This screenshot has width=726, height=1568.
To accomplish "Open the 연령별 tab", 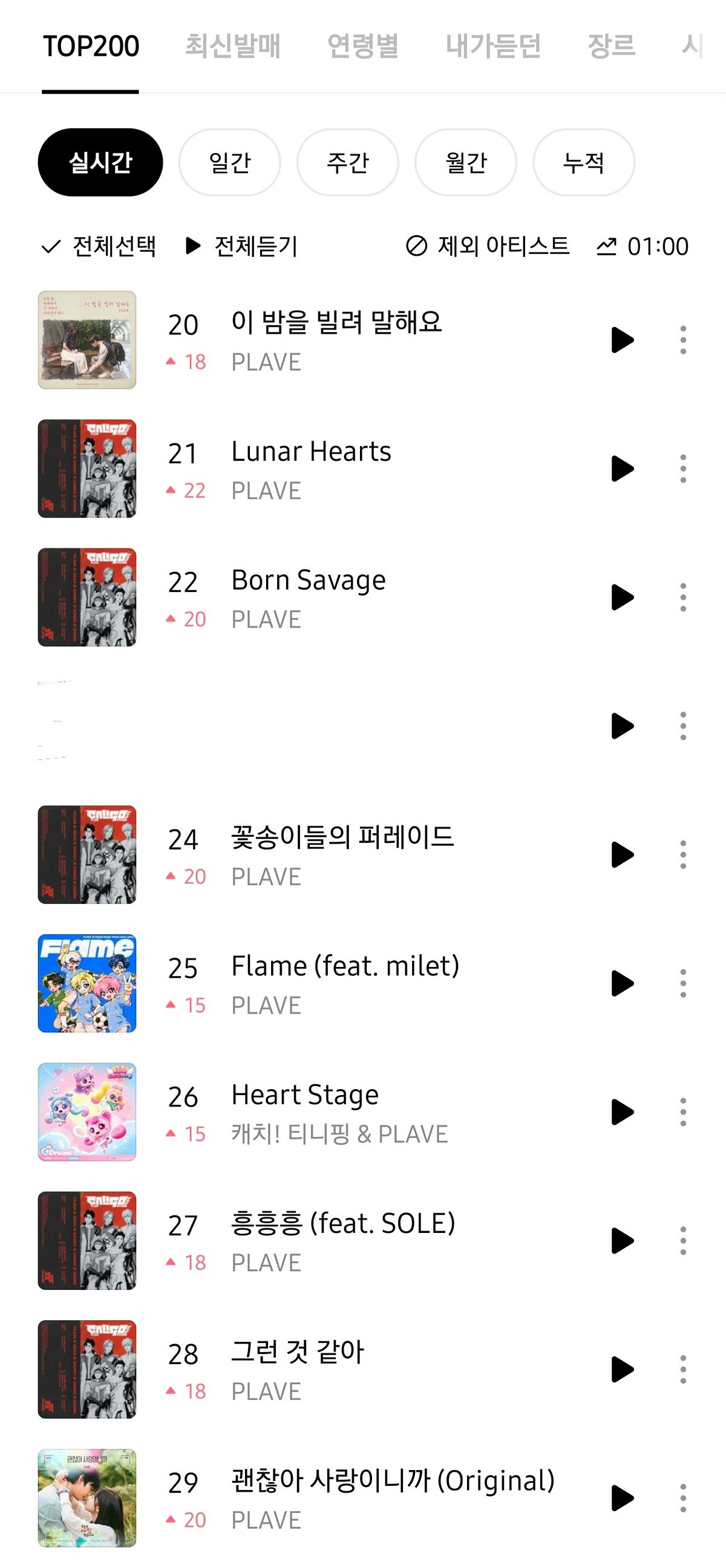I will coord(363,47).
